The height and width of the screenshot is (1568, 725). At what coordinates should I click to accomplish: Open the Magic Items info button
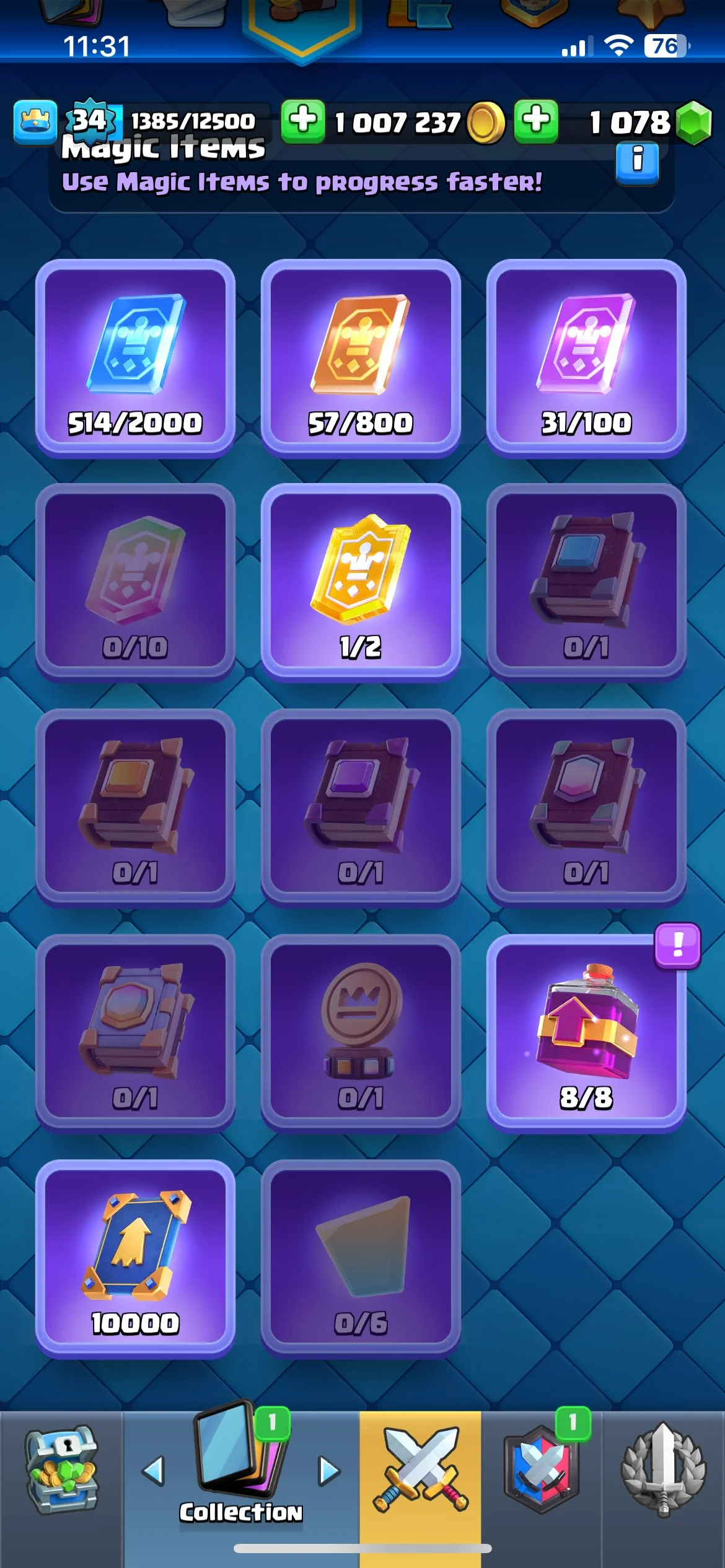coord(637,162)
